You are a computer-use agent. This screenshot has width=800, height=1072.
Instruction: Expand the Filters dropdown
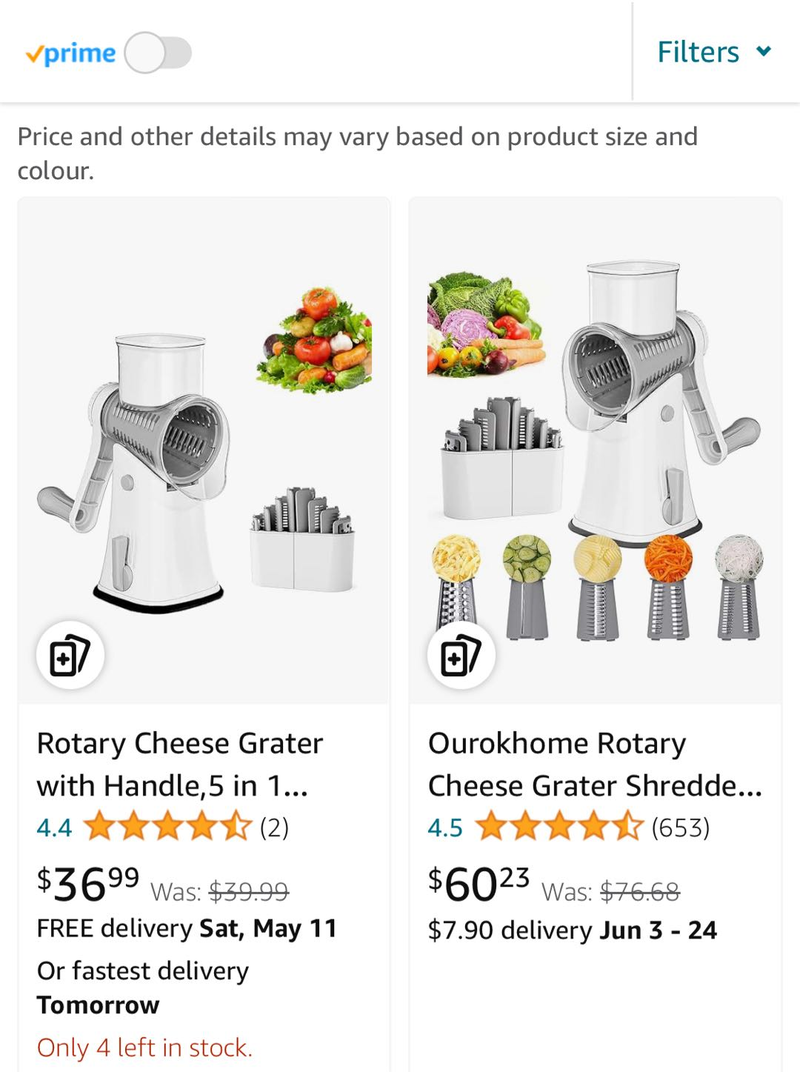click(713, 52)
